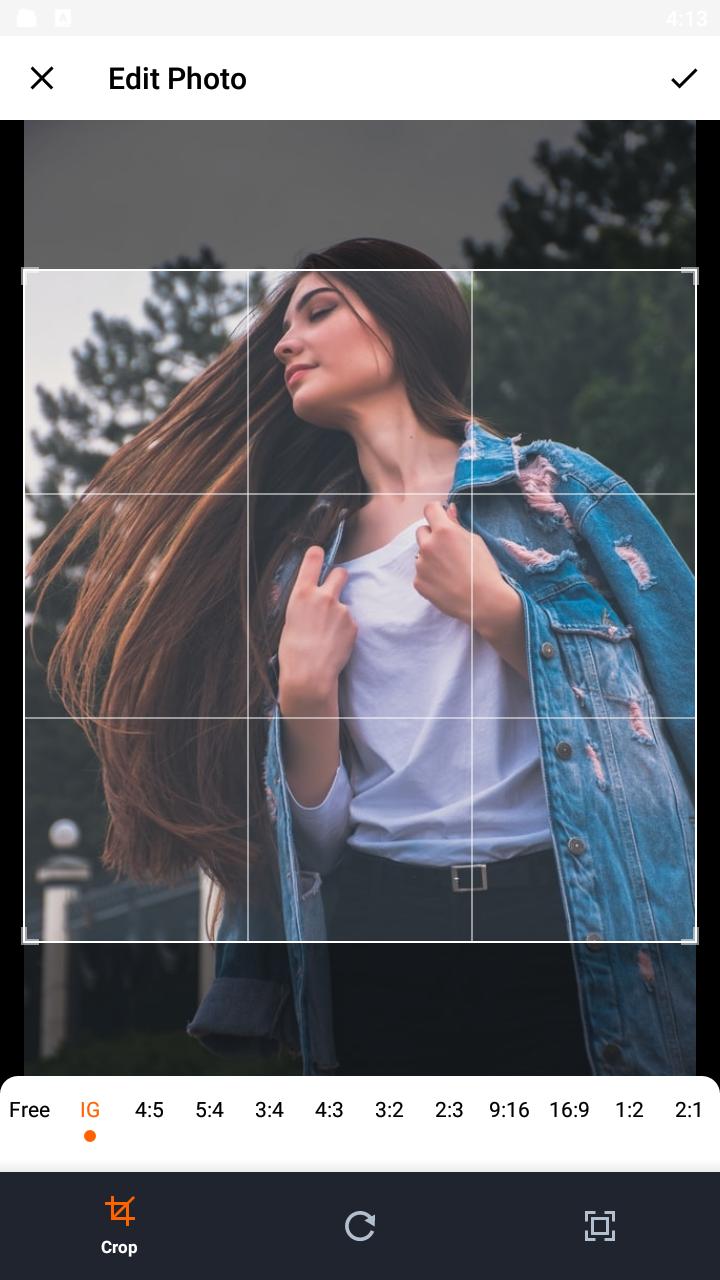Select the IG crop ratio

pyautogui.click(x=90, y=1110)
